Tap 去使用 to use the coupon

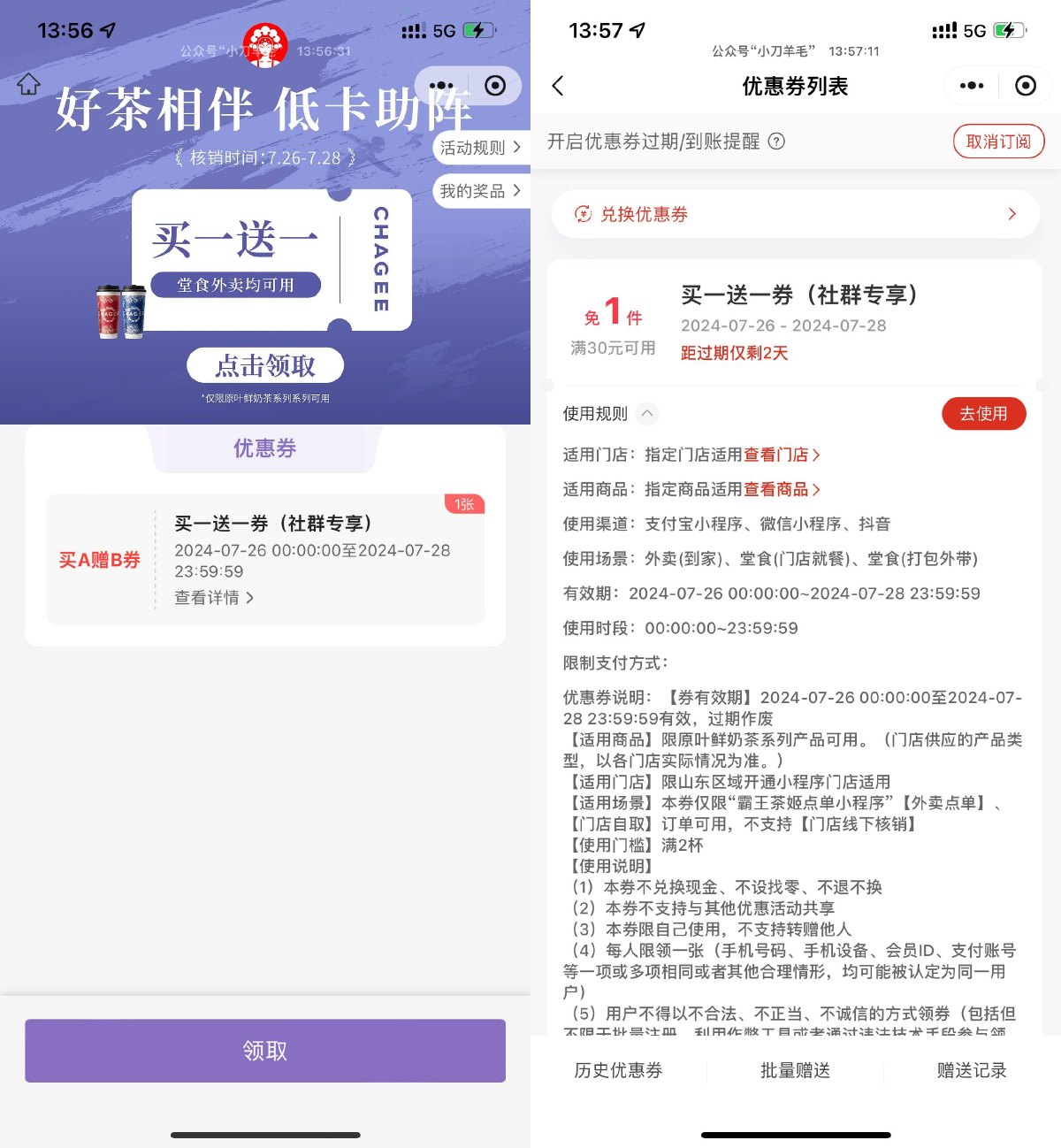(x=983, y=413)
